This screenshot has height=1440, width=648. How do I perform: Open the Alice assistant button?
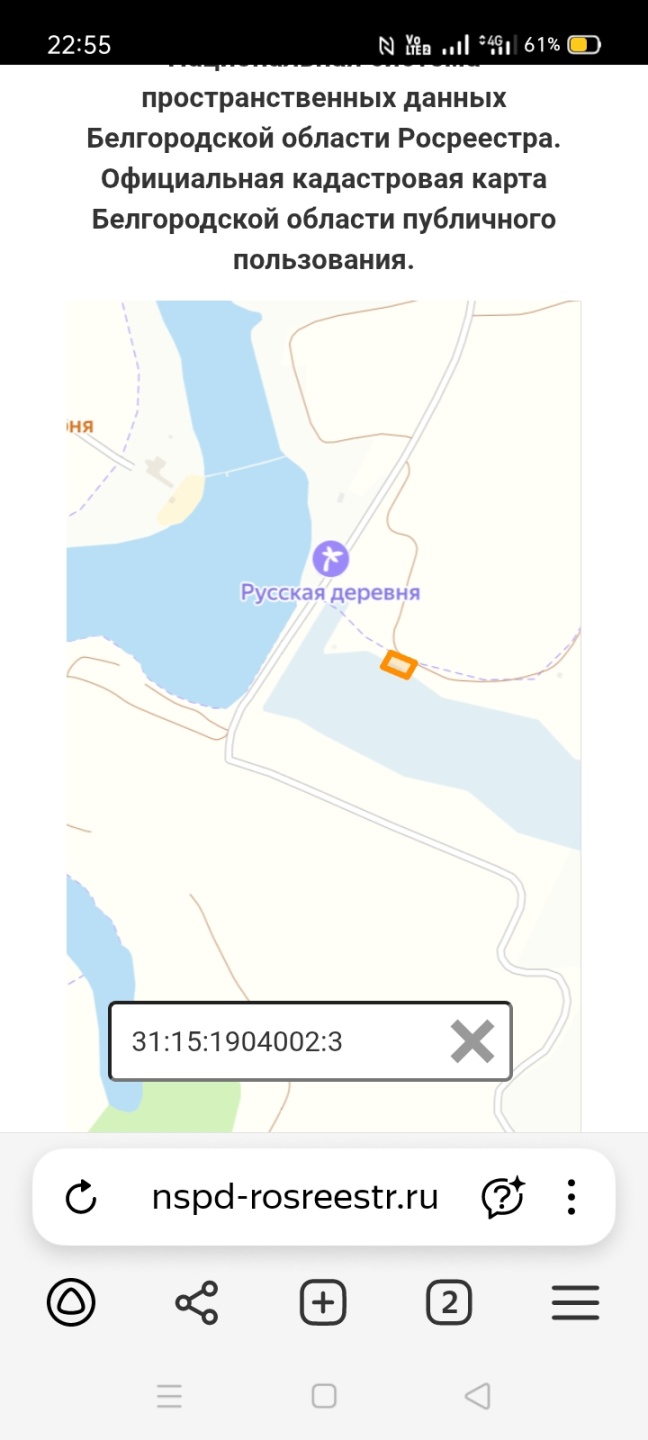71,1303
